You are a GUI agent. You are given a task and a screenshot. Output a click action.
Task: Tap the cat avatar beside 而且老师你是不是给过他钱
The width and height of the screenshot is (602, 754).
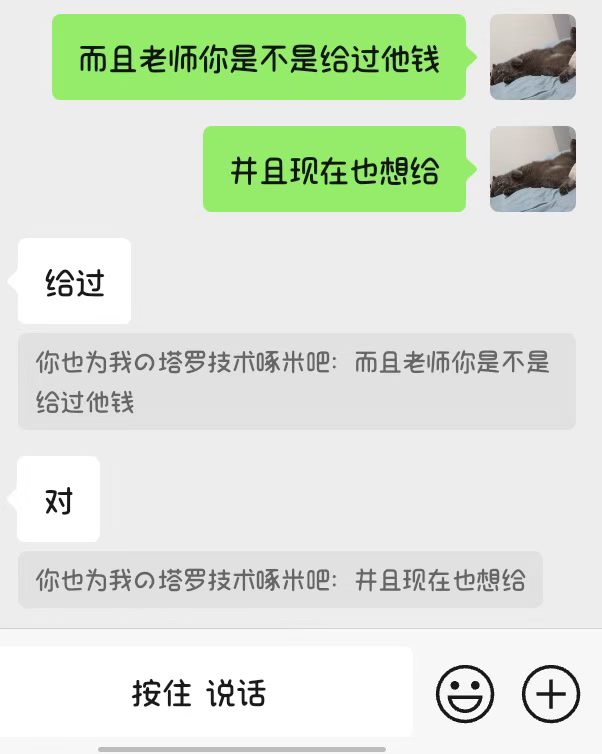(533, 57)
